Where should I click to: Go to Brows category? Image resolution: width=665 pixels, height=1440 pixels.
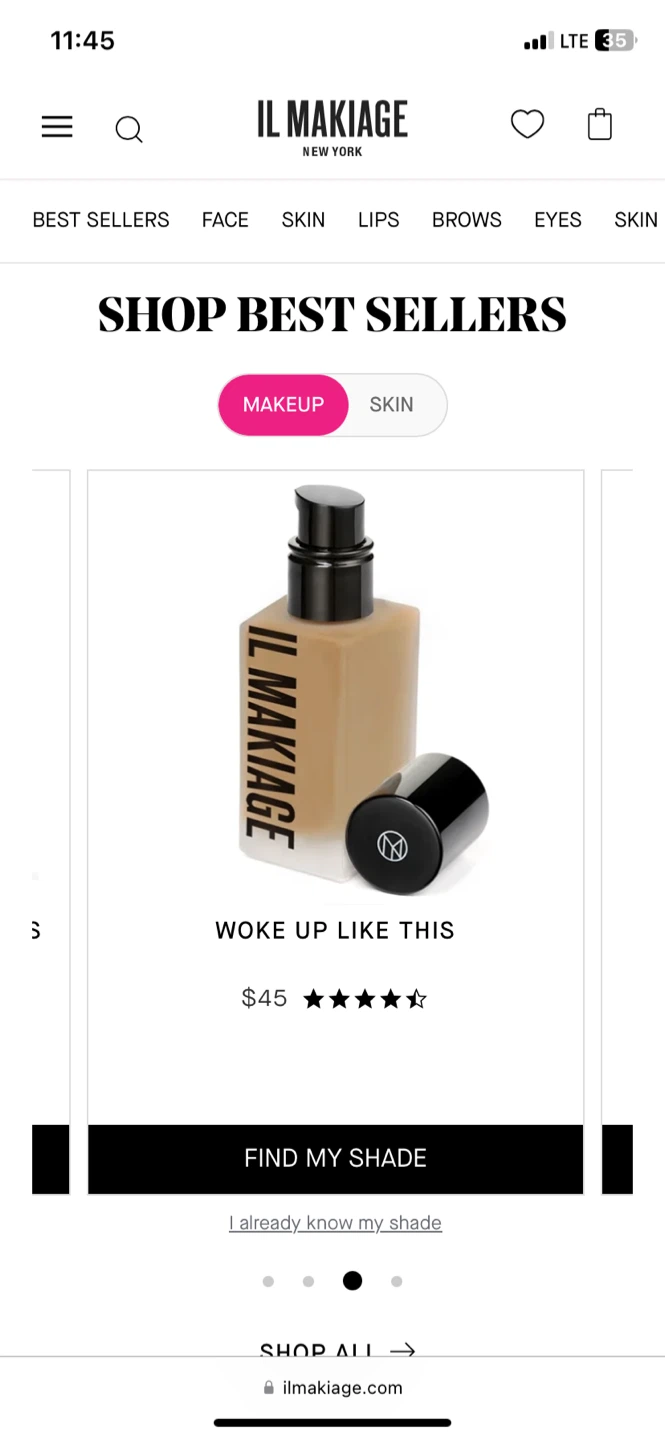pos(466,220)
